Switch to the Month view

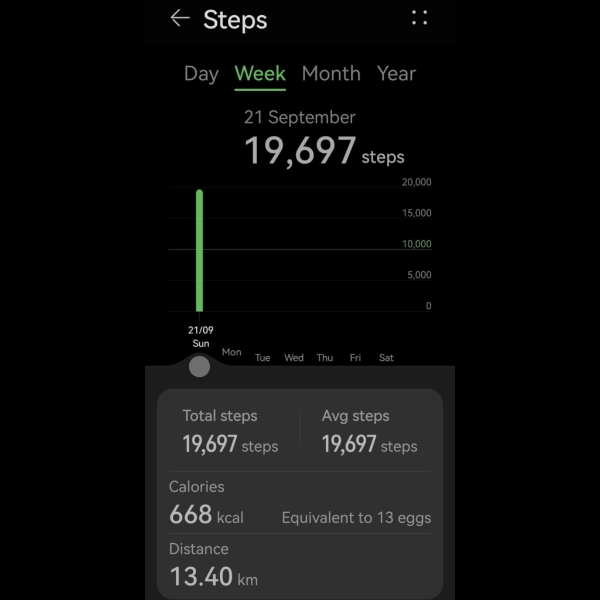pos(331,74)
